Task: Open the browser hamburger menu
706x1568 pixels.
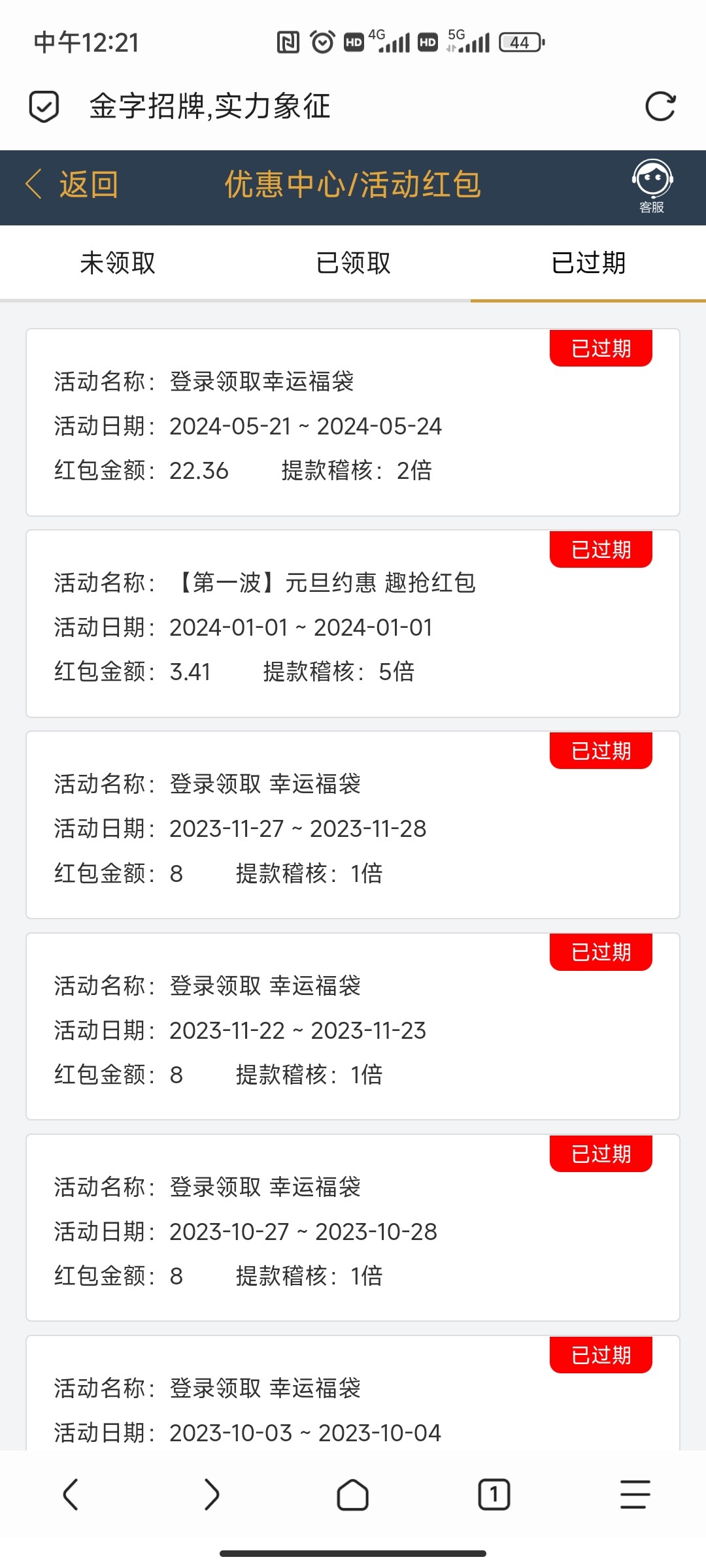Action: [635, 1495]
